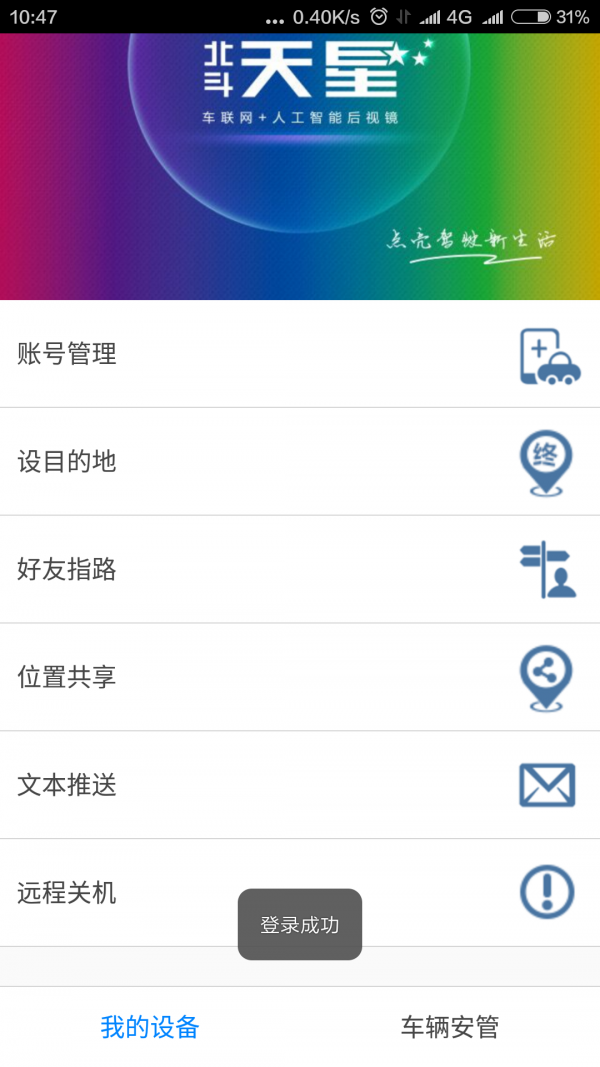Select the 设目的地 row
Image resolution: width=600 pixels, height=1067 pixels.
pyautogui.click(x=300, y=462)
